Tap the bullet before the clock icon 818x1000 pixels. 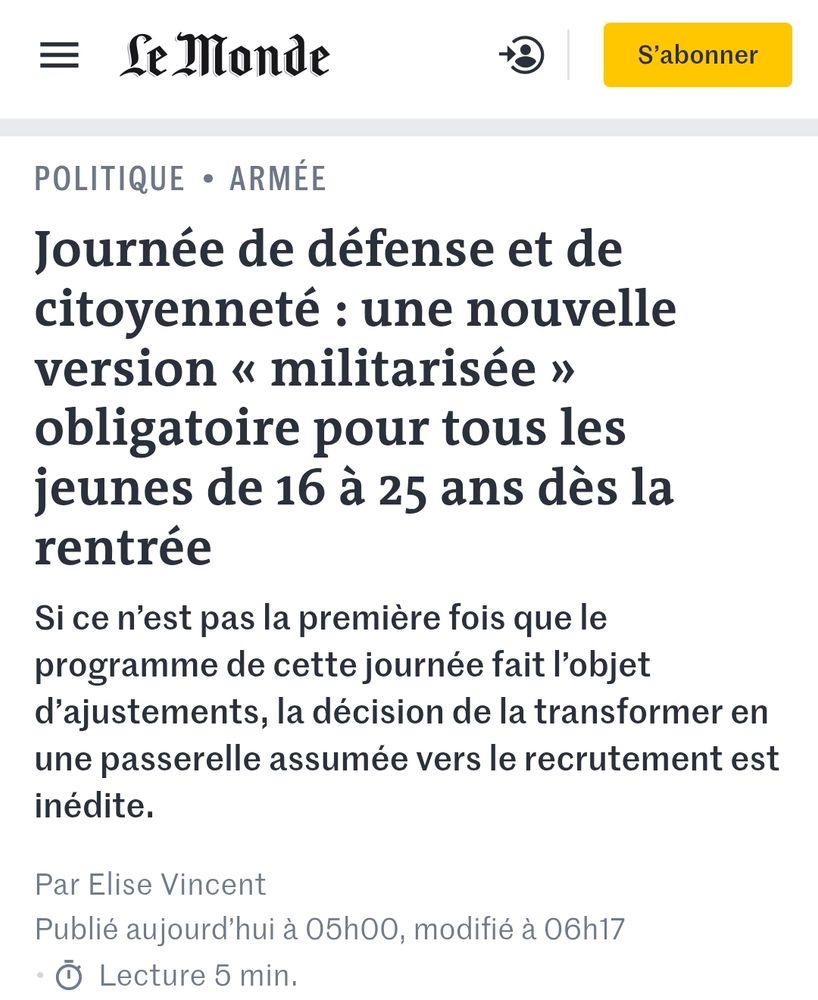[x=38, y=975]
